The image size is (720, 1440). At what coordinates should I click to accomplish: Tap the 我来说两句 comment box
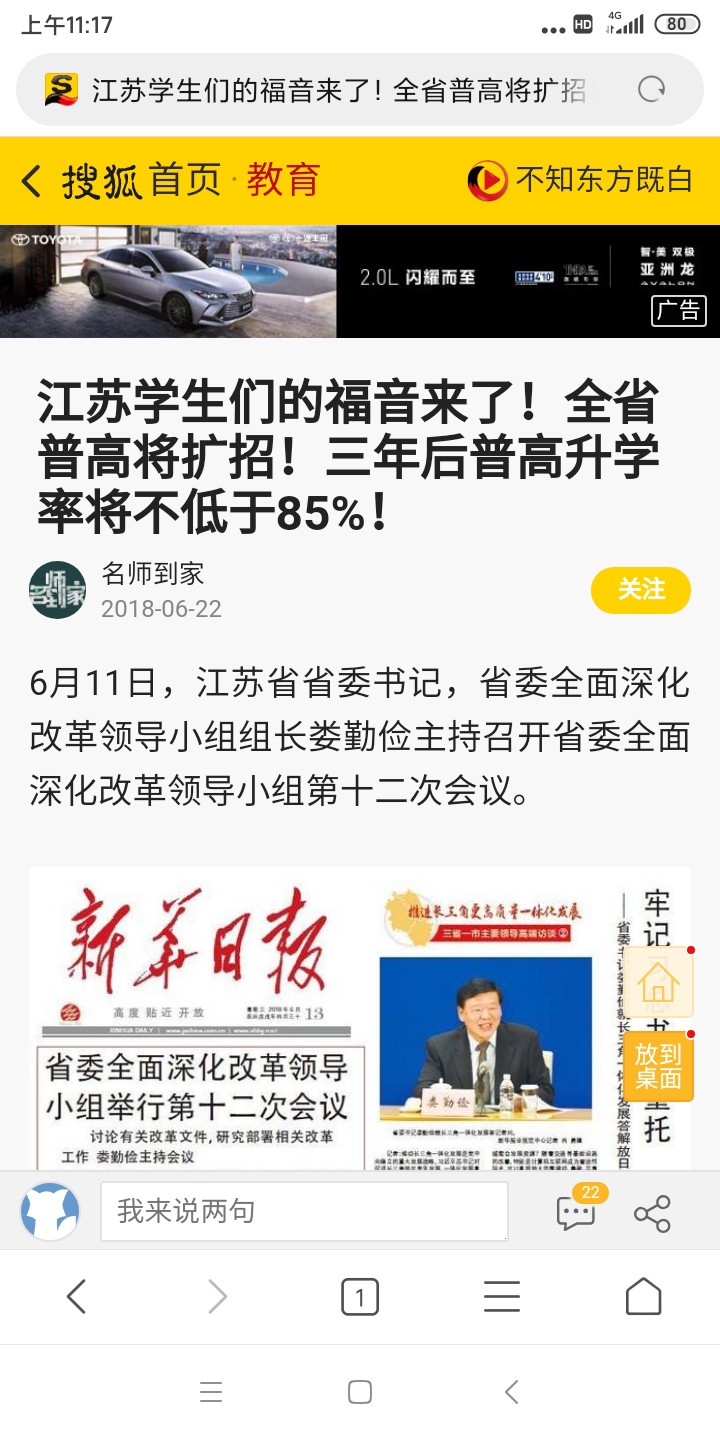303,1211
